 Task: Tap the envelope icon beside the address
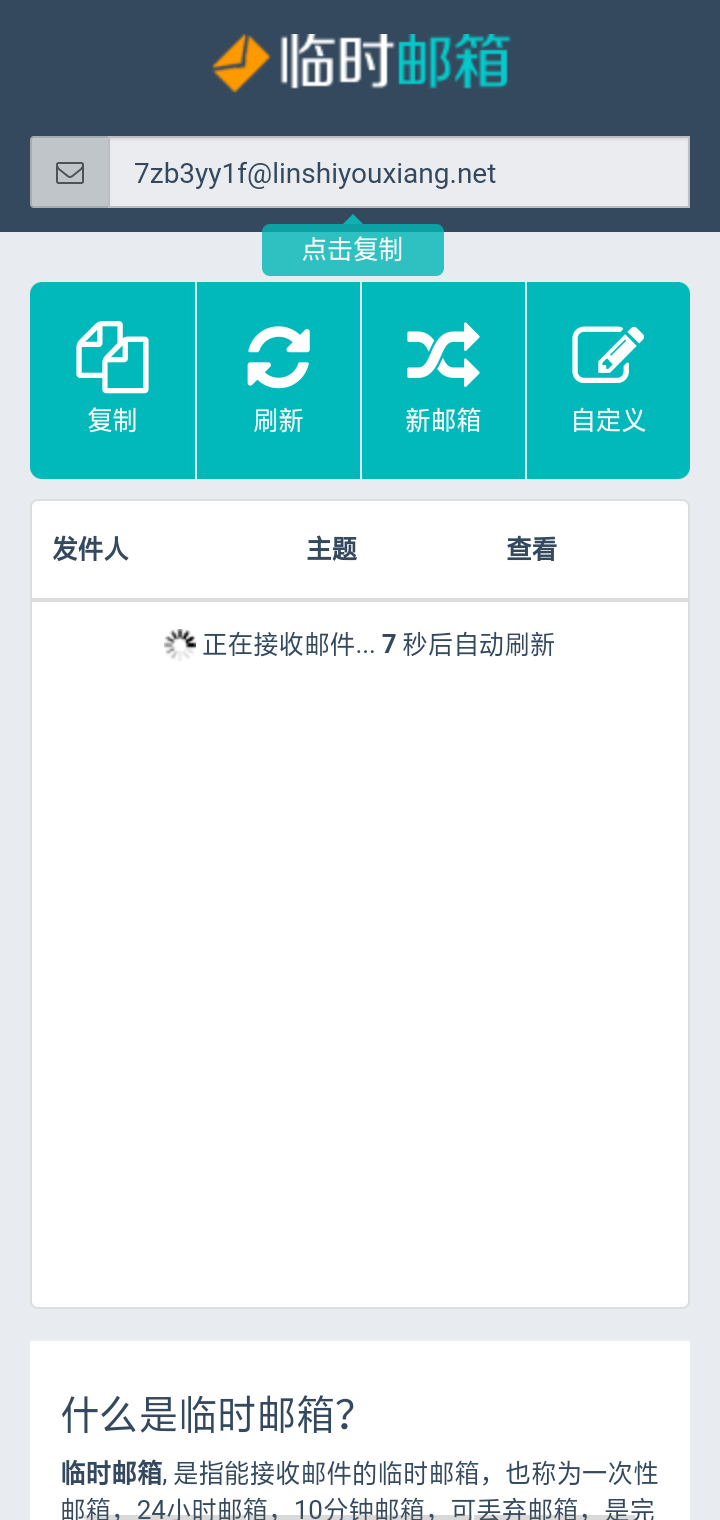pos(70,173)
